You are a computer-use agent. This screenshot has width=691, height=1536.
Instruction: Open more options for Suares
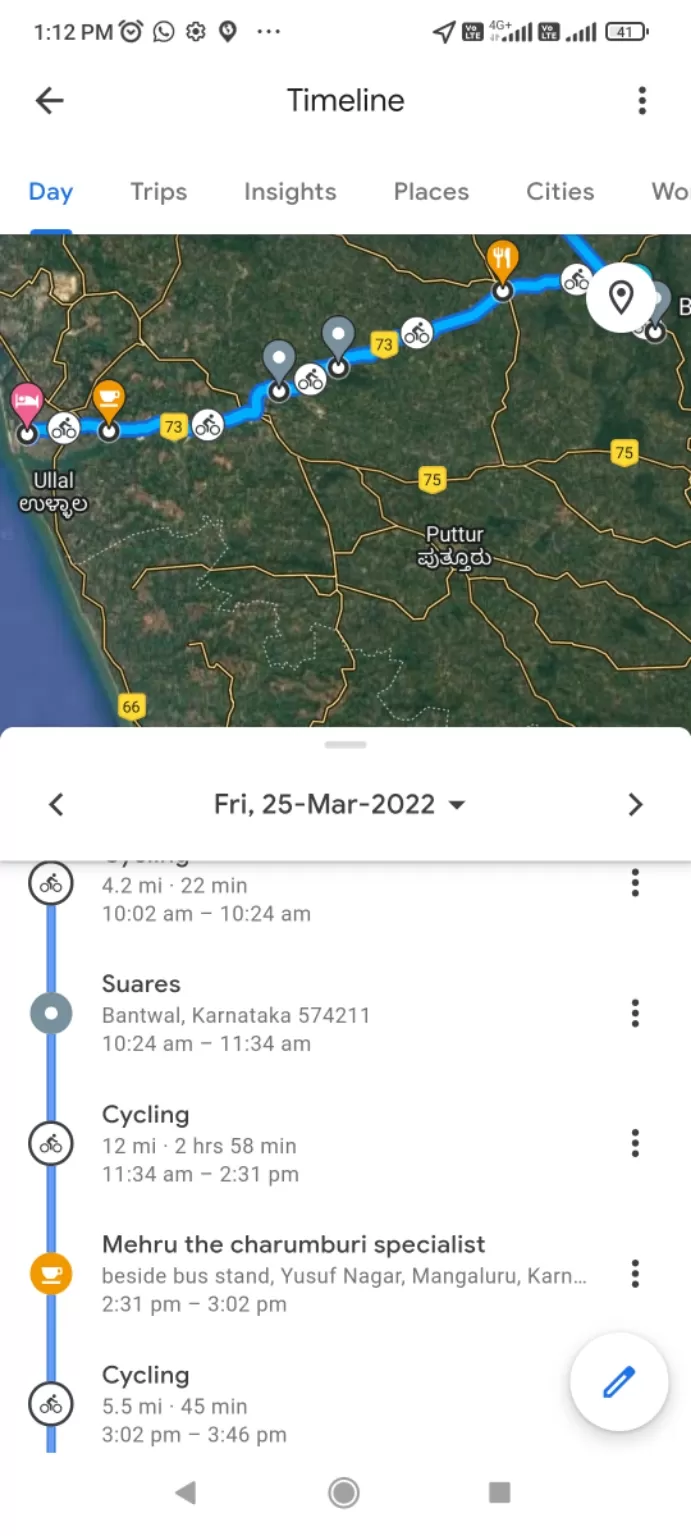pyautogui.click(x=635, y=1013)
